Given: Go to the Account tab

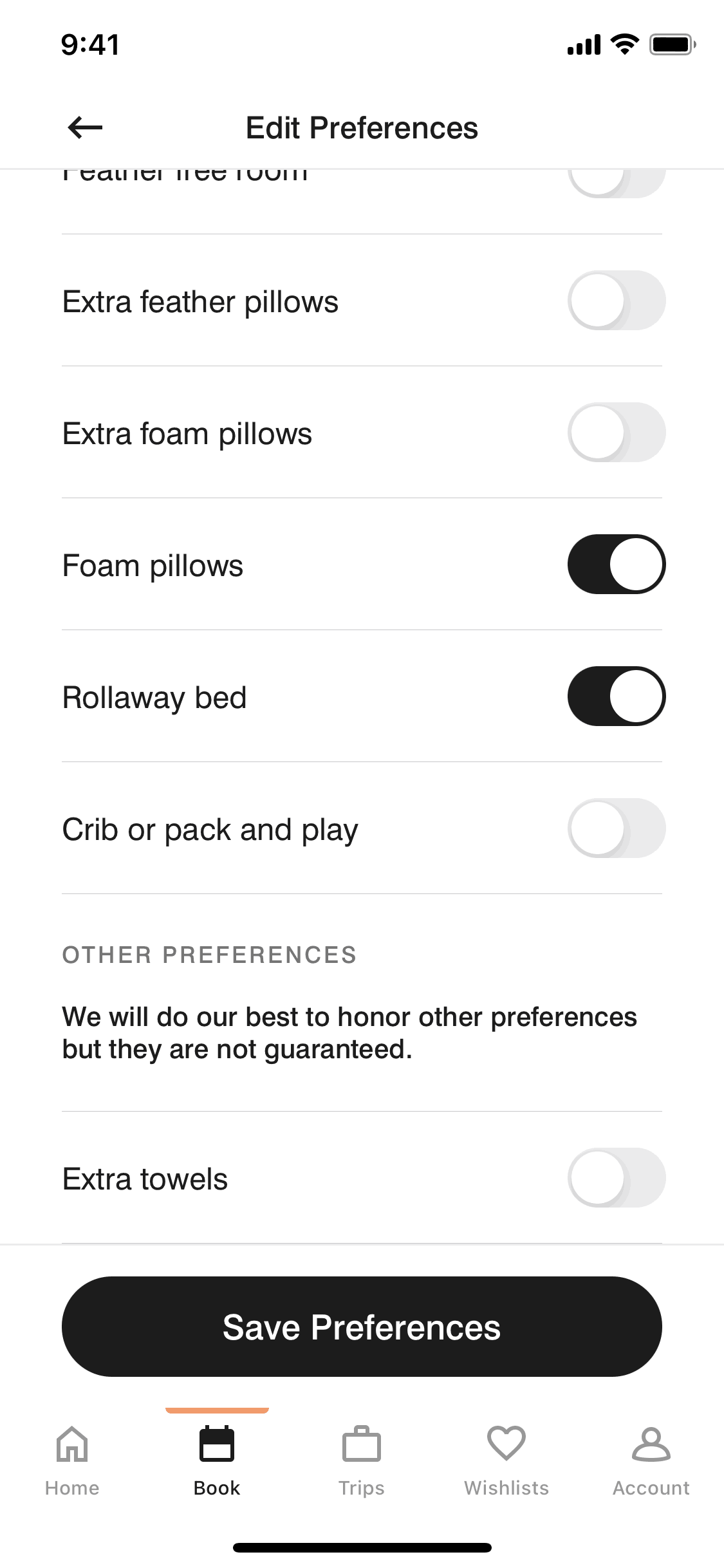Looking at the screenshot, I should pyautogui.click(x=651, y=1461).
